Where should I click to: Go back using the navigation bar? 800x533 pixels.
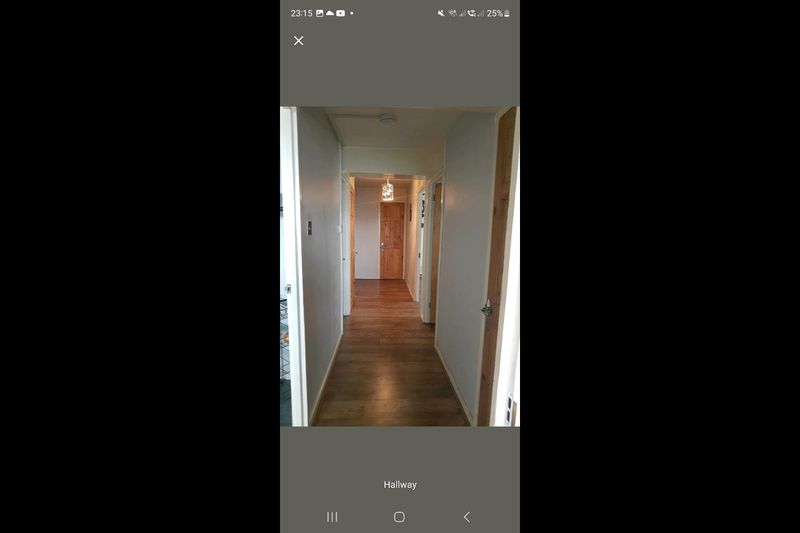point(466,517)
